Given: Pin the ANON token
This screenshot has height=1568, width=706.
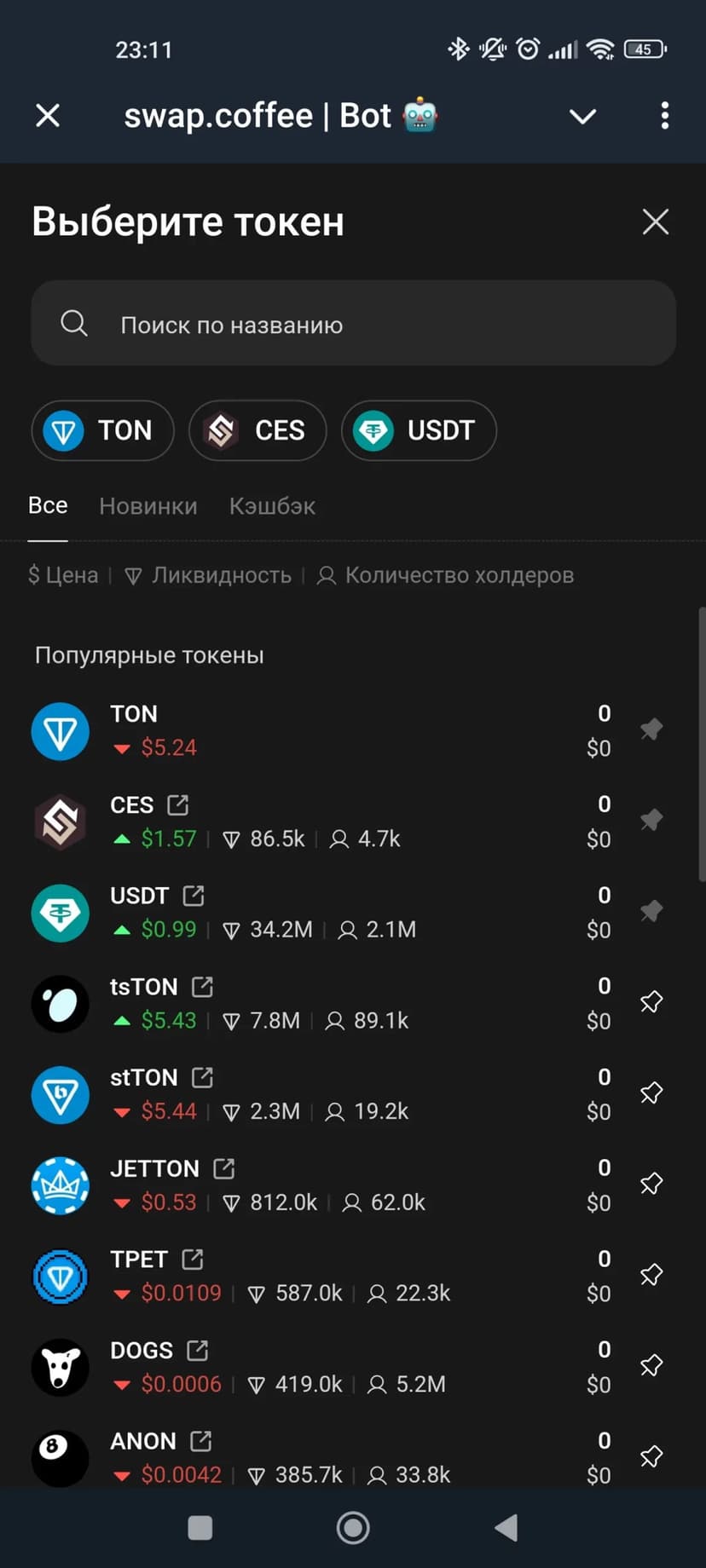Looking at the screenshot, I should coord(651,1456).
